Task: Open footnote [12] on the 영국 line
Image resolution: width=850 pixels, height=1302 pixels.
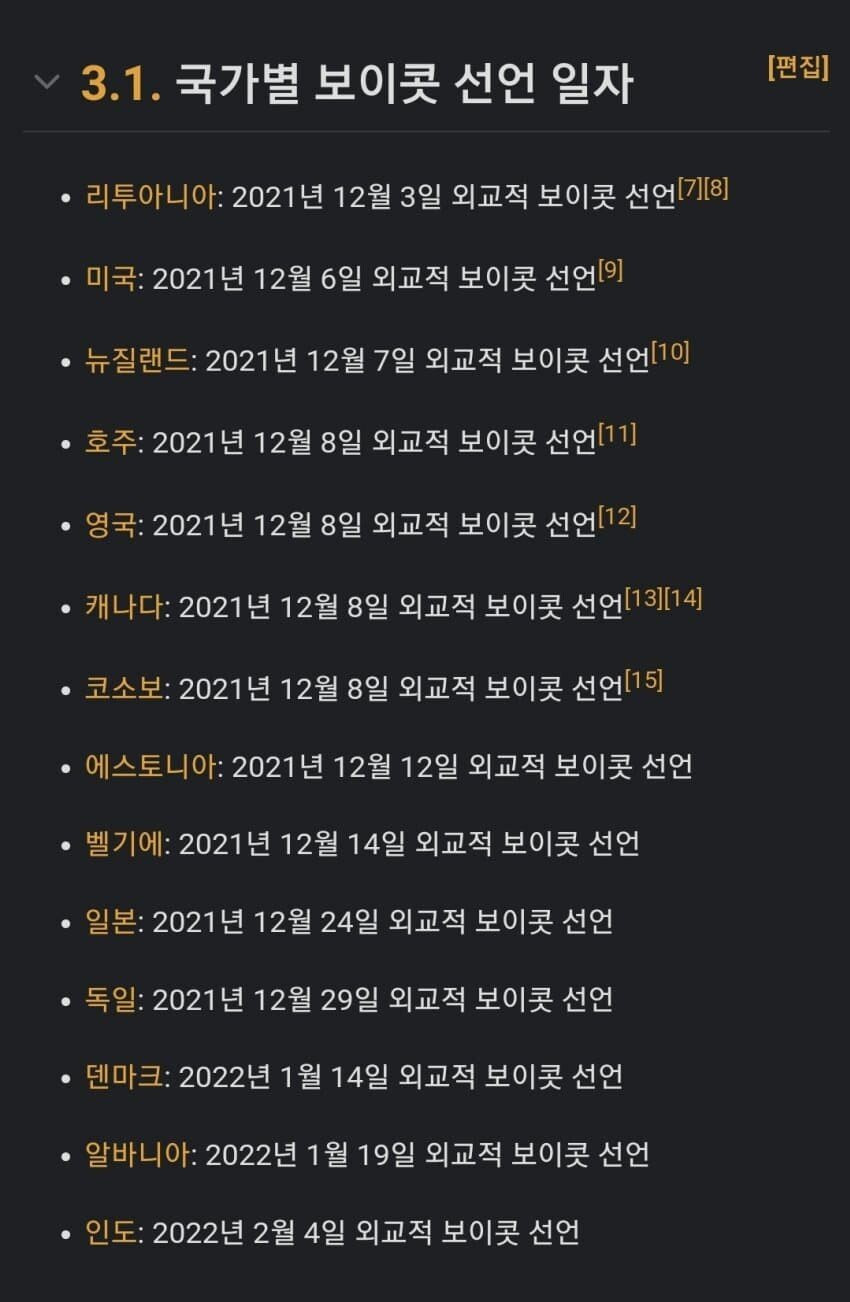Action: pos(617,516)
